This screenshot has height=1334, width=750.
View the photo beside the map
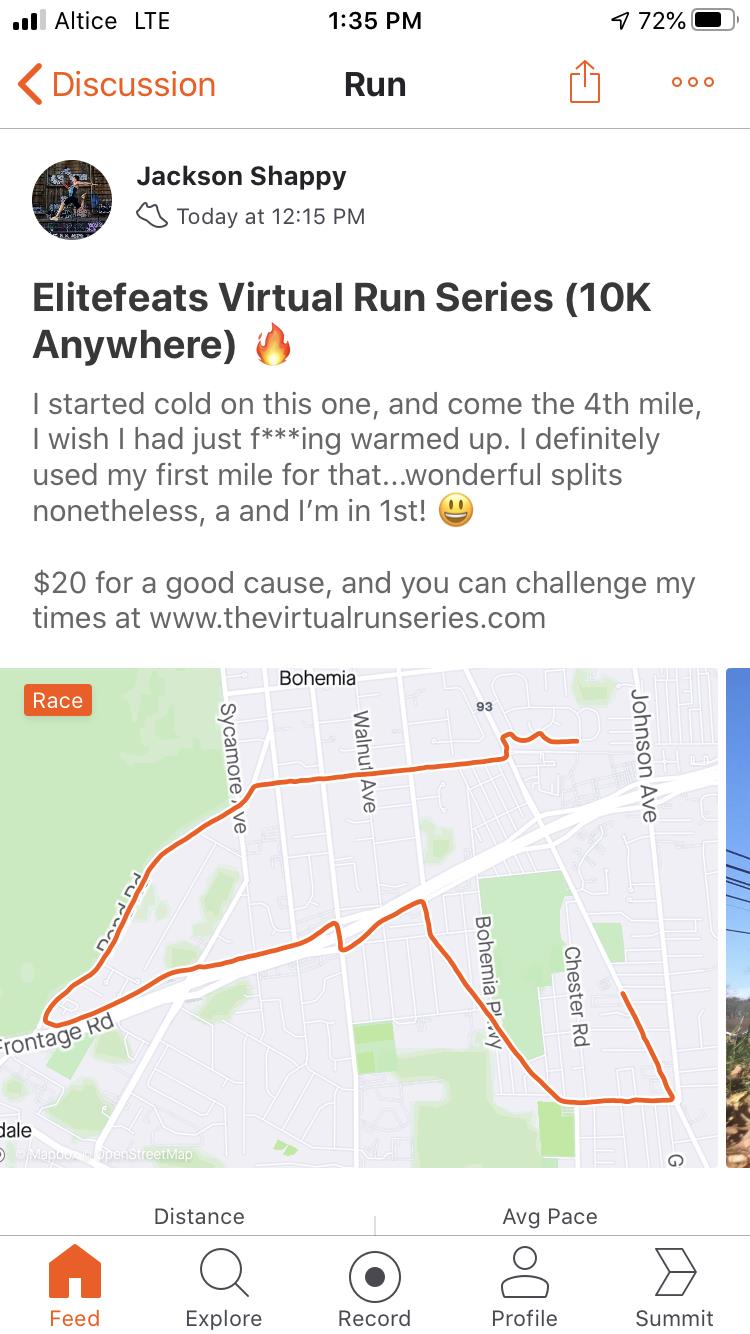click(x=738, y=917)
